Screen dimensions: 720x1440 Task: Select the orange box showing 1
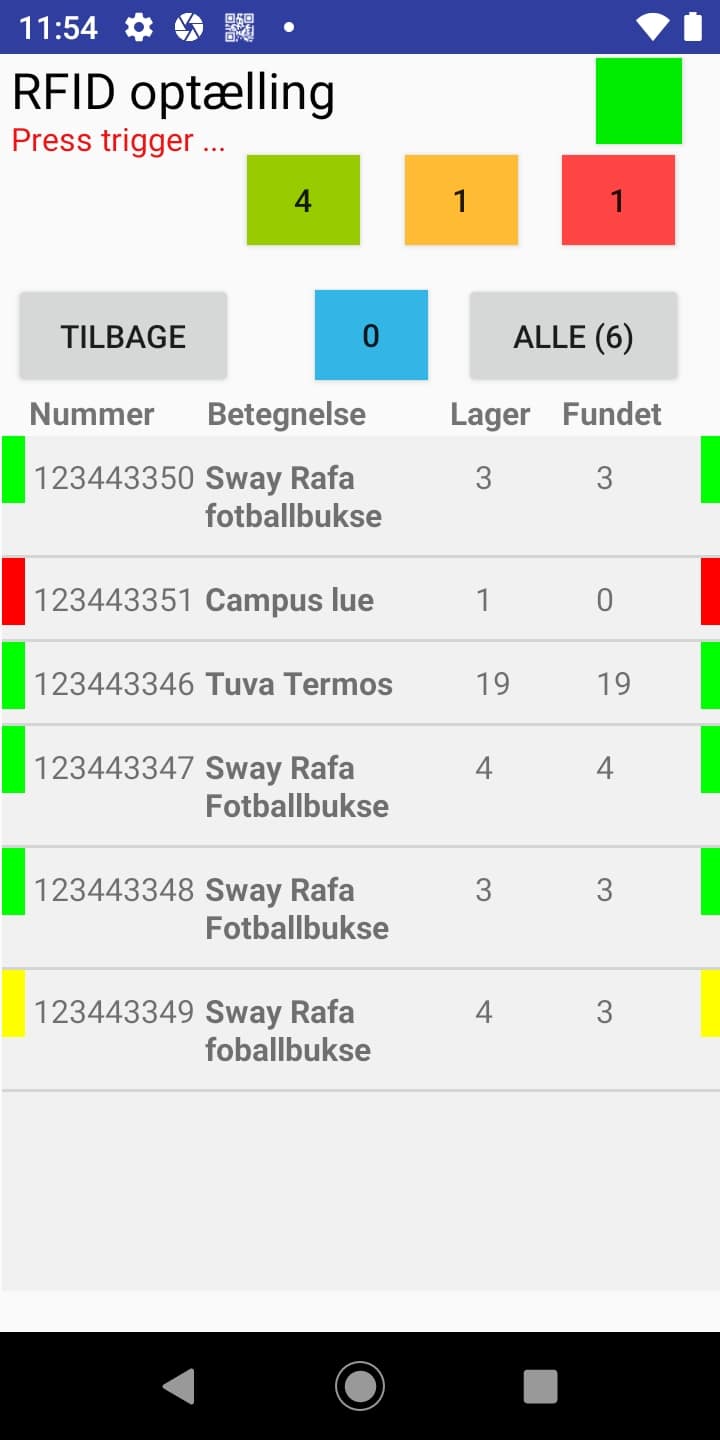(461, 200)
